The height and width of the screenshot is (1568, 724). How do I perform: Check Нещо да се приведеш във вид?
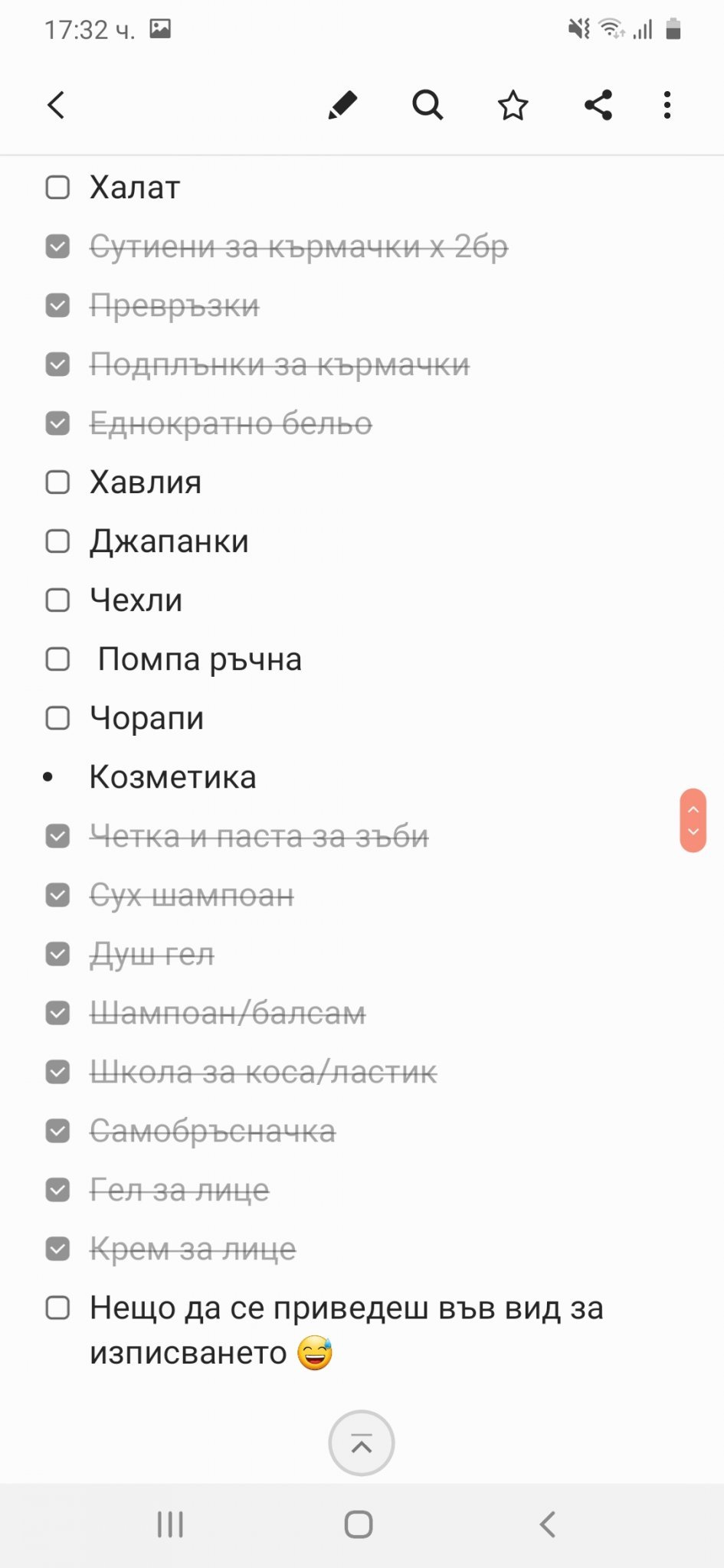pos(57,1308)
